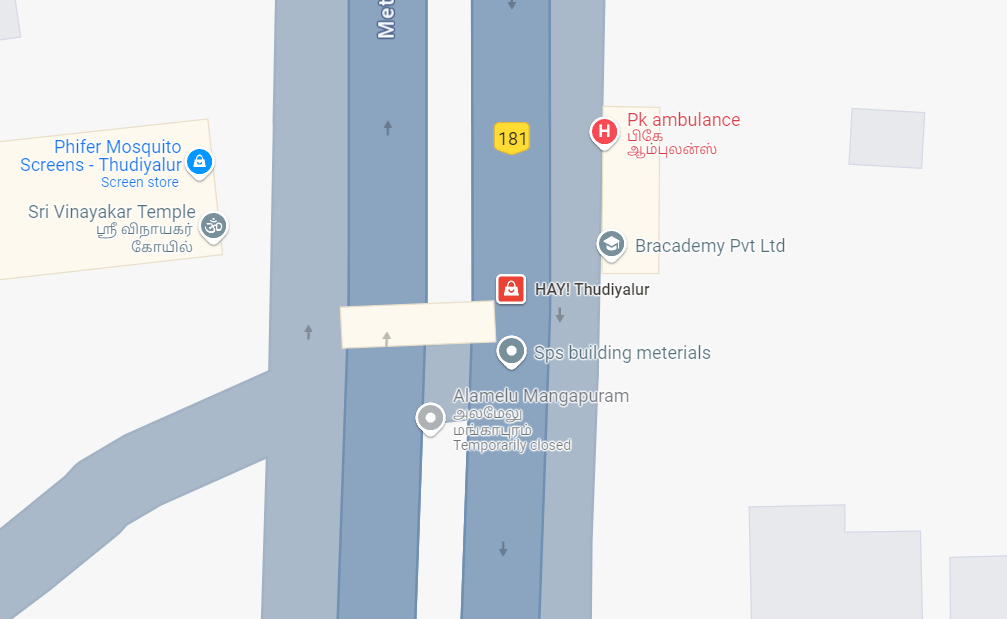This screenshot has height=619, width=1007.
Task: Tap the Alamelu Mangapuram place marker
Action: tap(431, 418)
